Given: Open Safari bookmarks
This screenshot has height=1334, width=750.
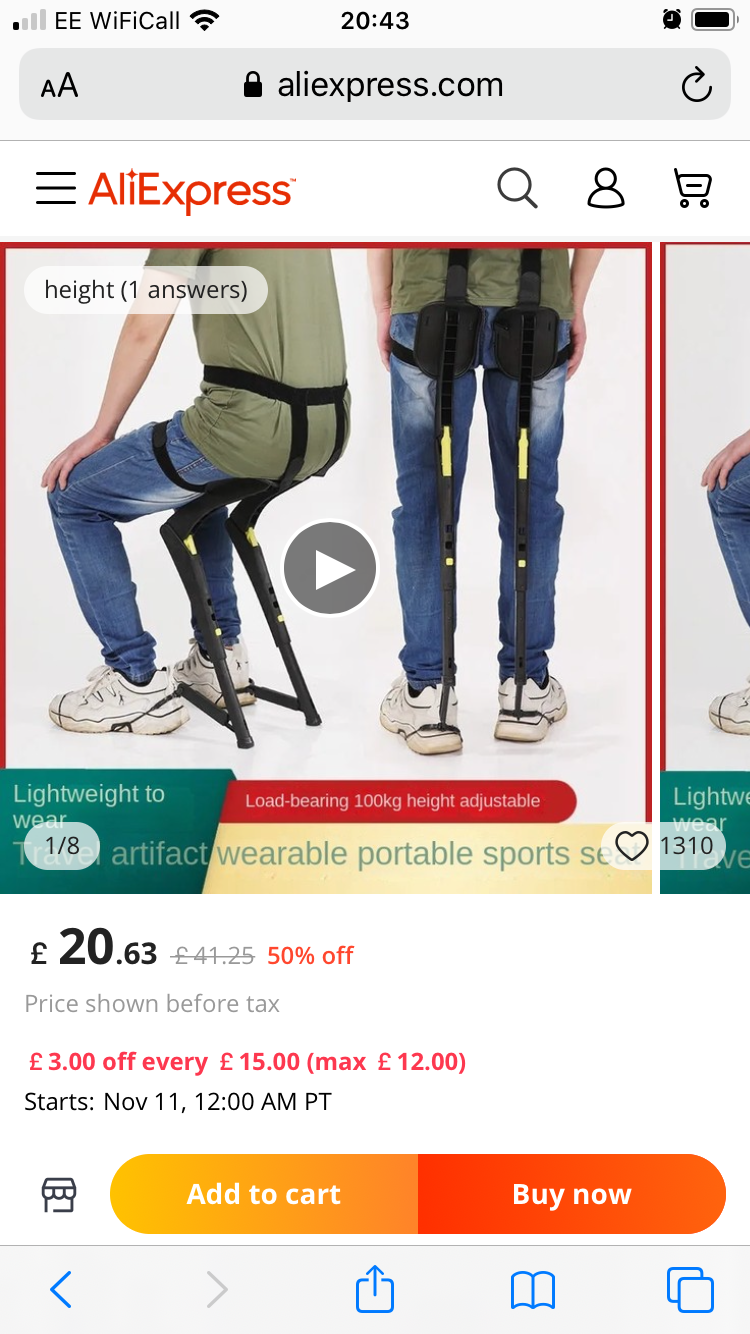Looking at the screenshot, I should coord(532,1290).
